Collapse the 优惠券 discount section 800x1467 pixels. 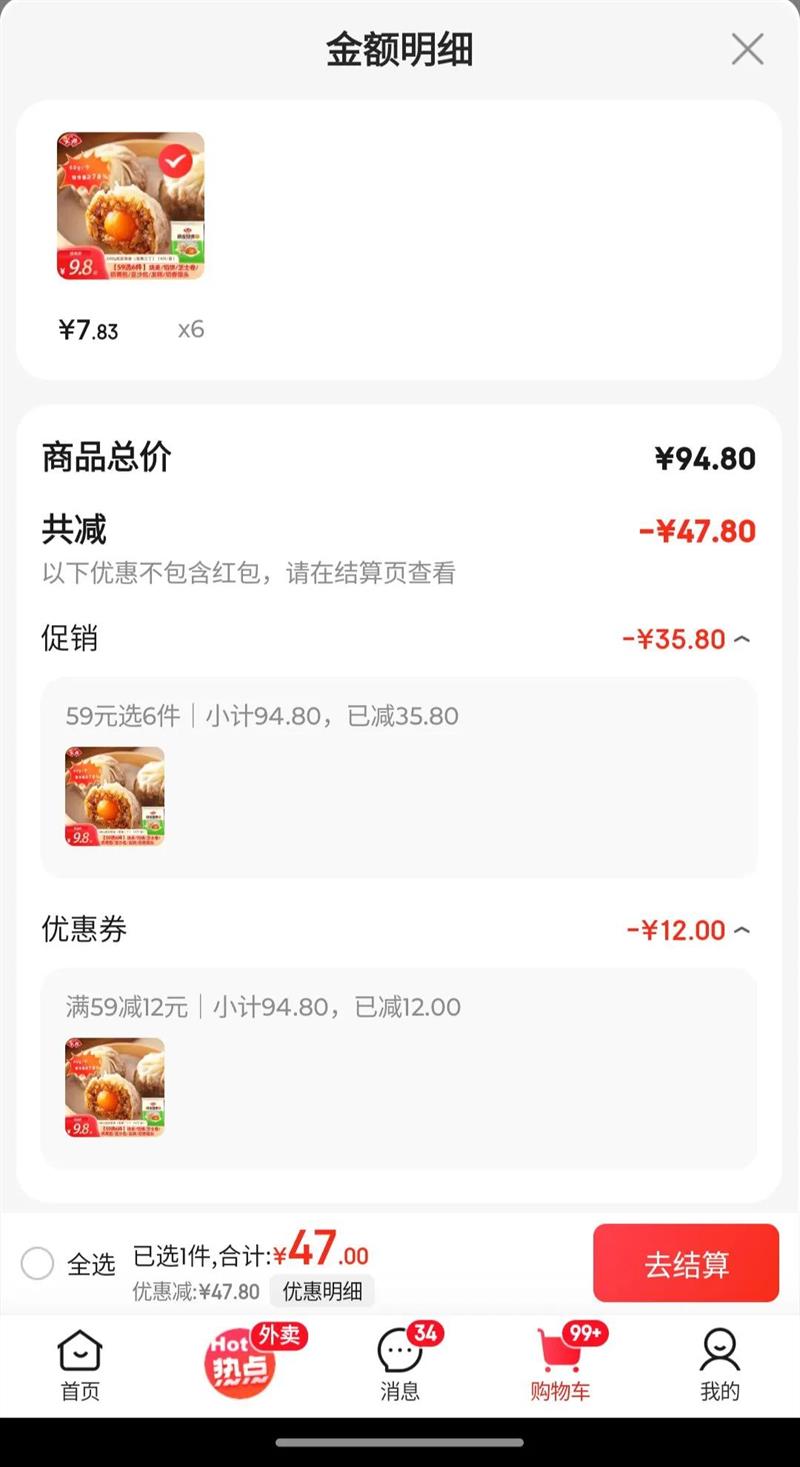[x=741, y=930]
